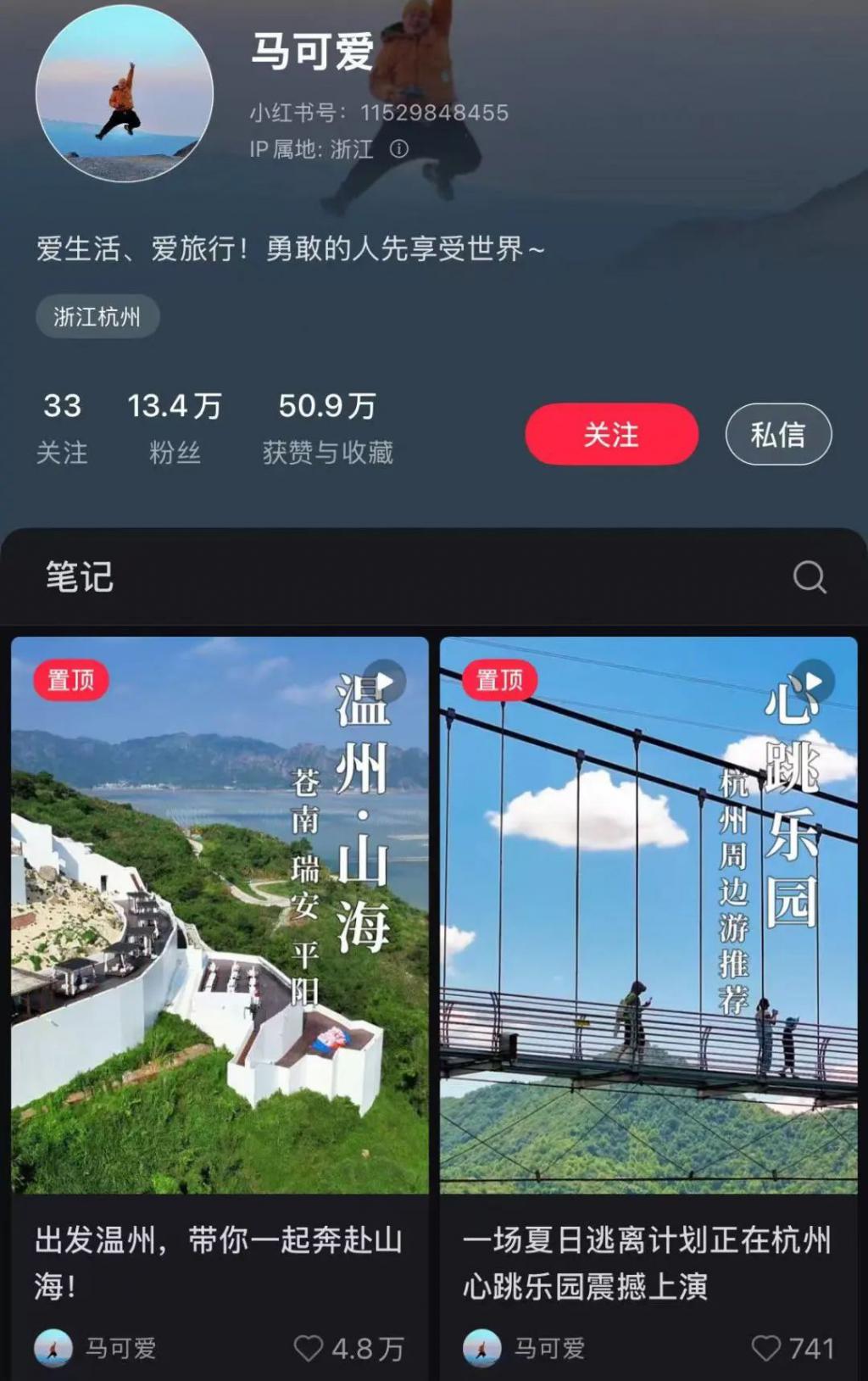Like the 杭州心跳乐园 note with 741
868x1381 pixels.
pyautogui.click(x=766, y=1348)
